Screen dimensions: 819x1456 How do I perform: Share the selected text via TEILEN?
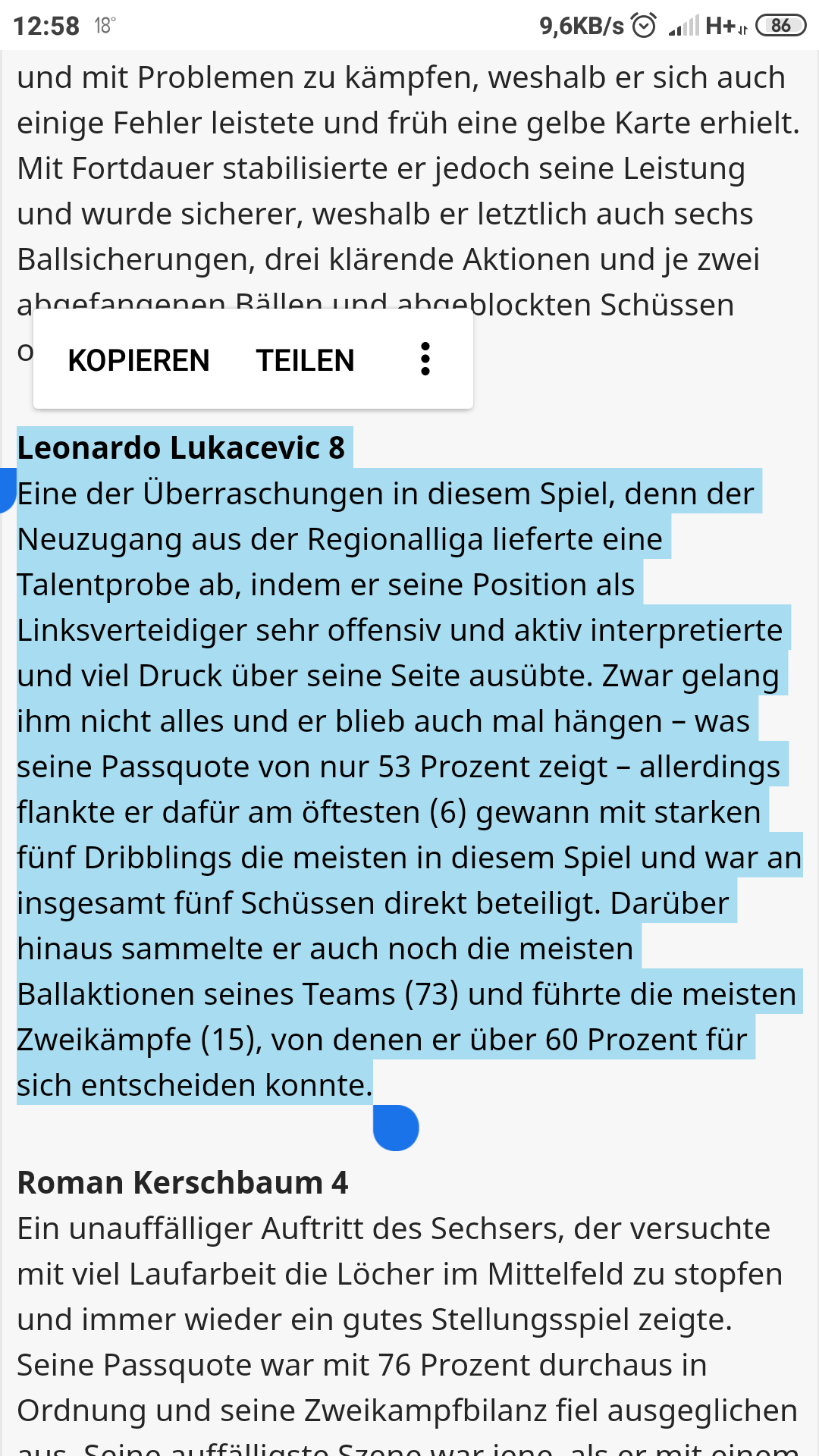pos(305,360)
